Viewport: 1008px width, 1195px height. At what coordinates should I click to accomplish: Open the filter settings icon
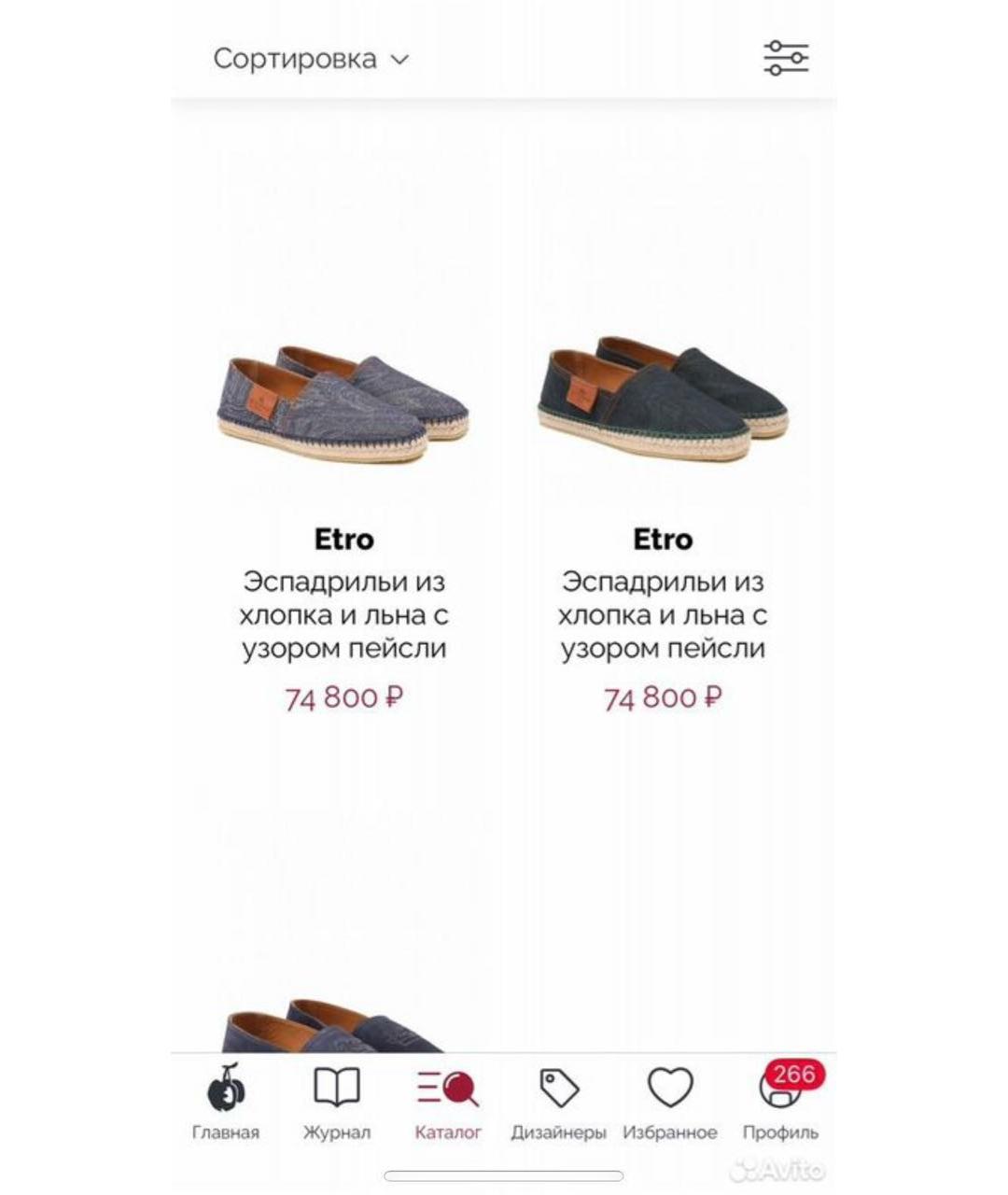click(x=786, y=58)
